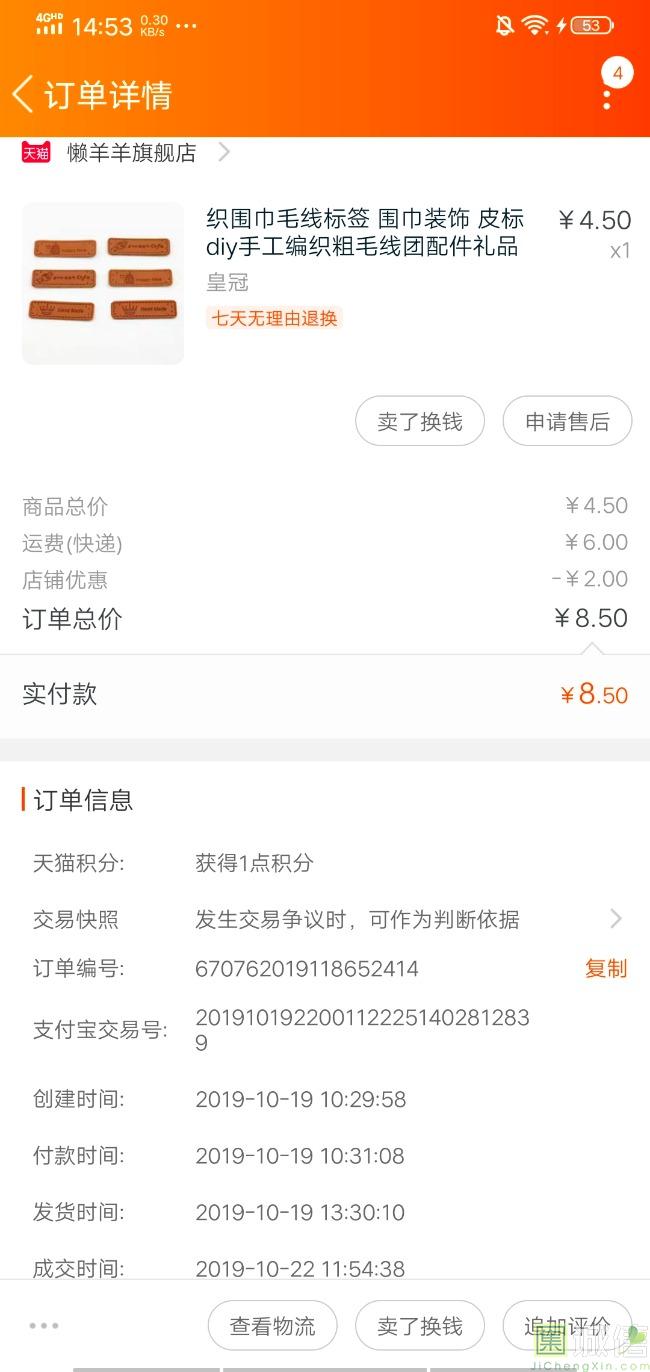Tap 卖了换钱 in the bottom bar
This screenshot has height=1372, width=650.
coord(420,1326)
